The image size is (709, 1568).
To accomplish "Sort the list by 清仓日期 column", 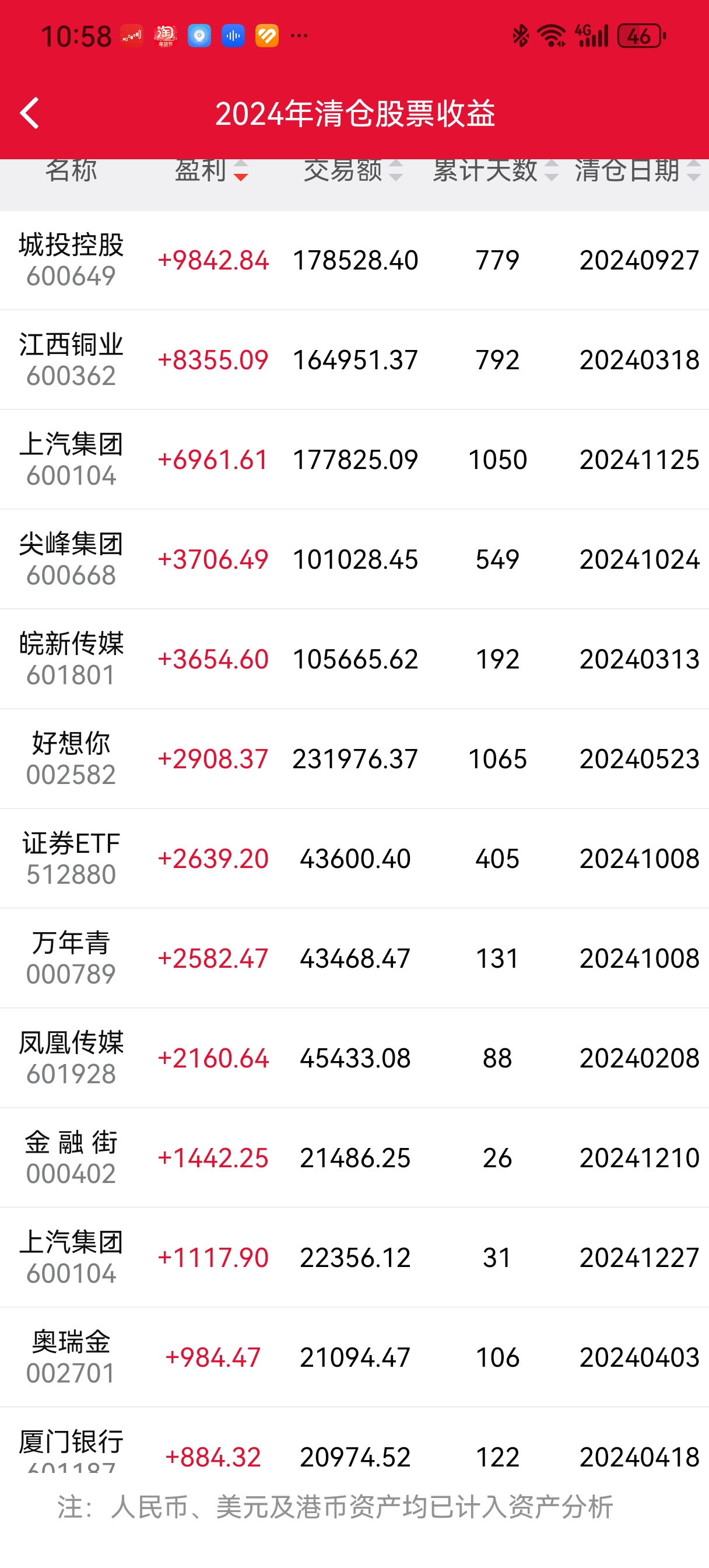I will point(637,170).
